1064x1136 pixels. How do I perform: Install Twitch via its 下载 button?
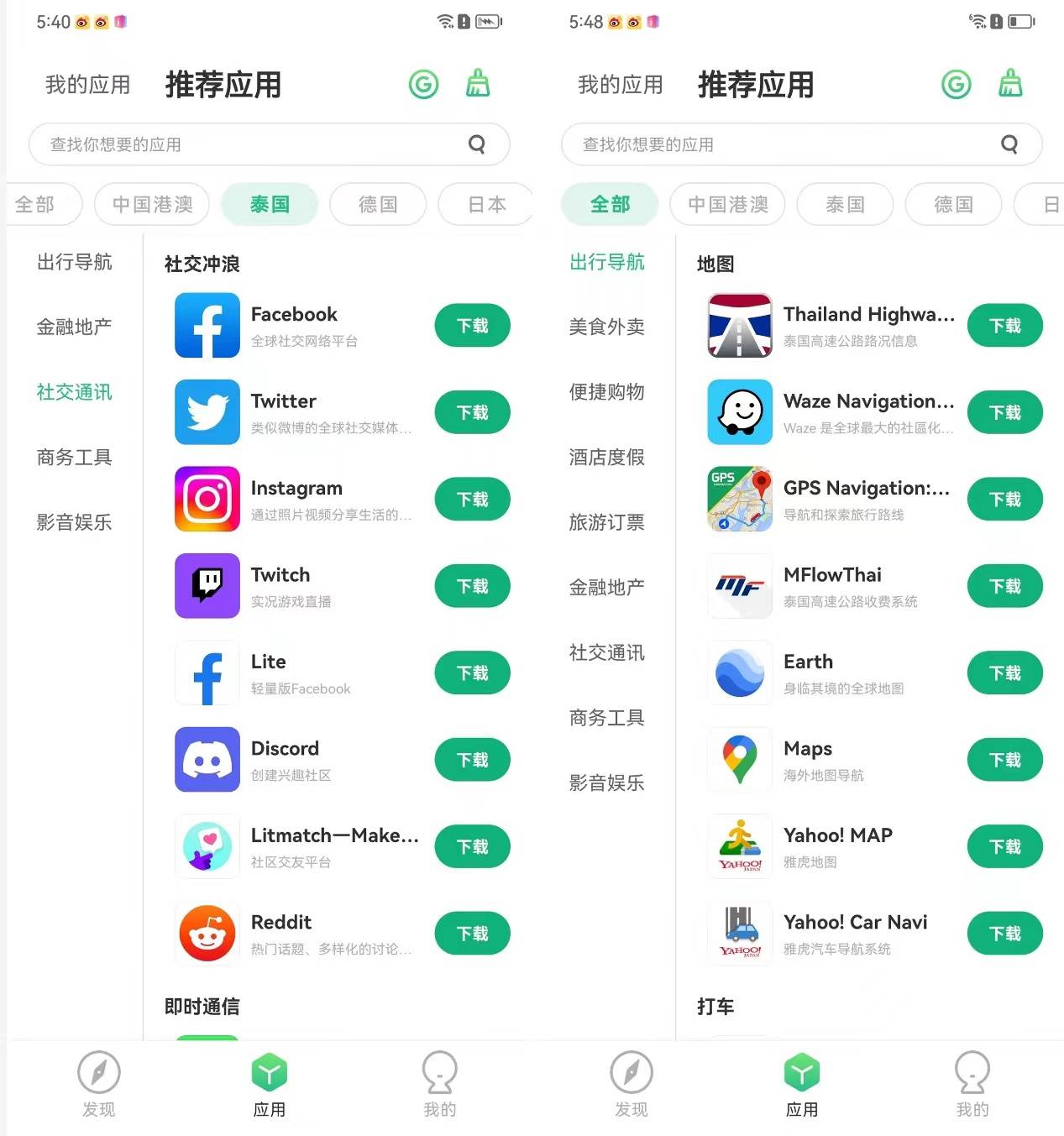click(x=472, y=586)
